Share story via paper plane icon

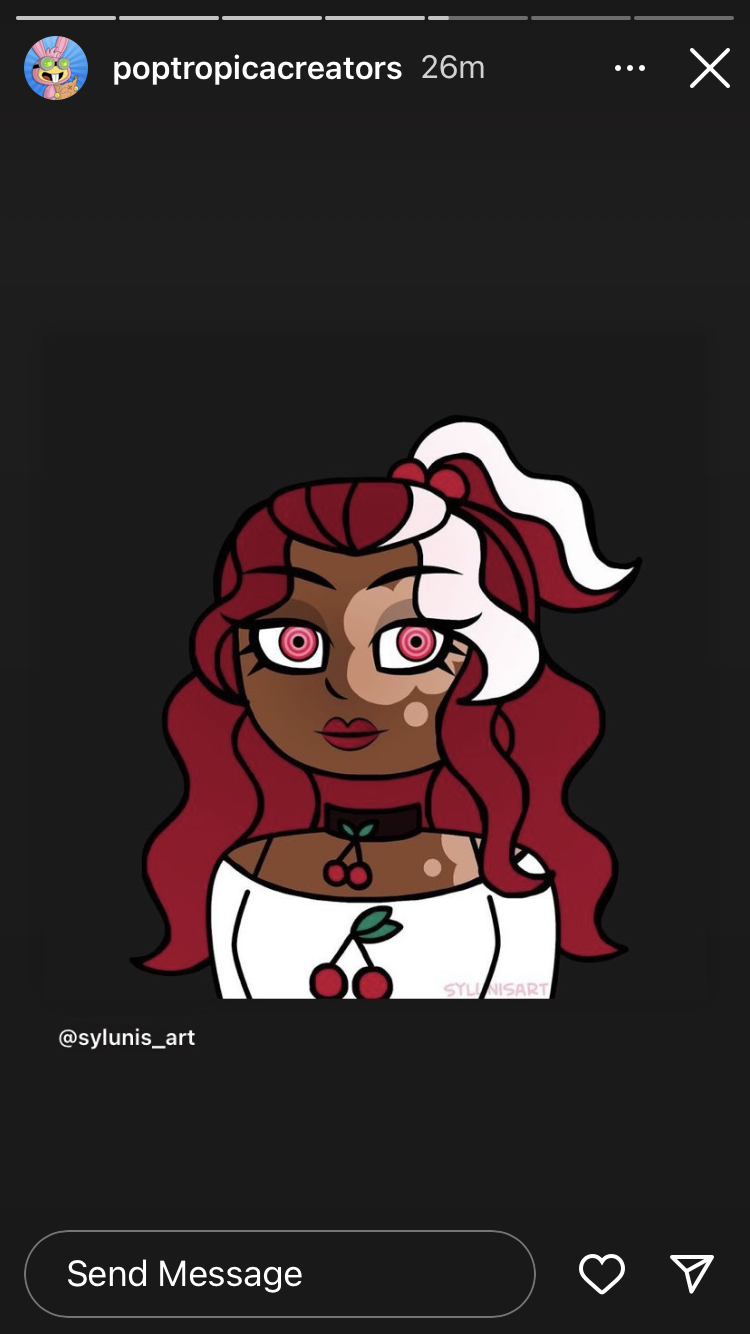(x=692, y=1273)
